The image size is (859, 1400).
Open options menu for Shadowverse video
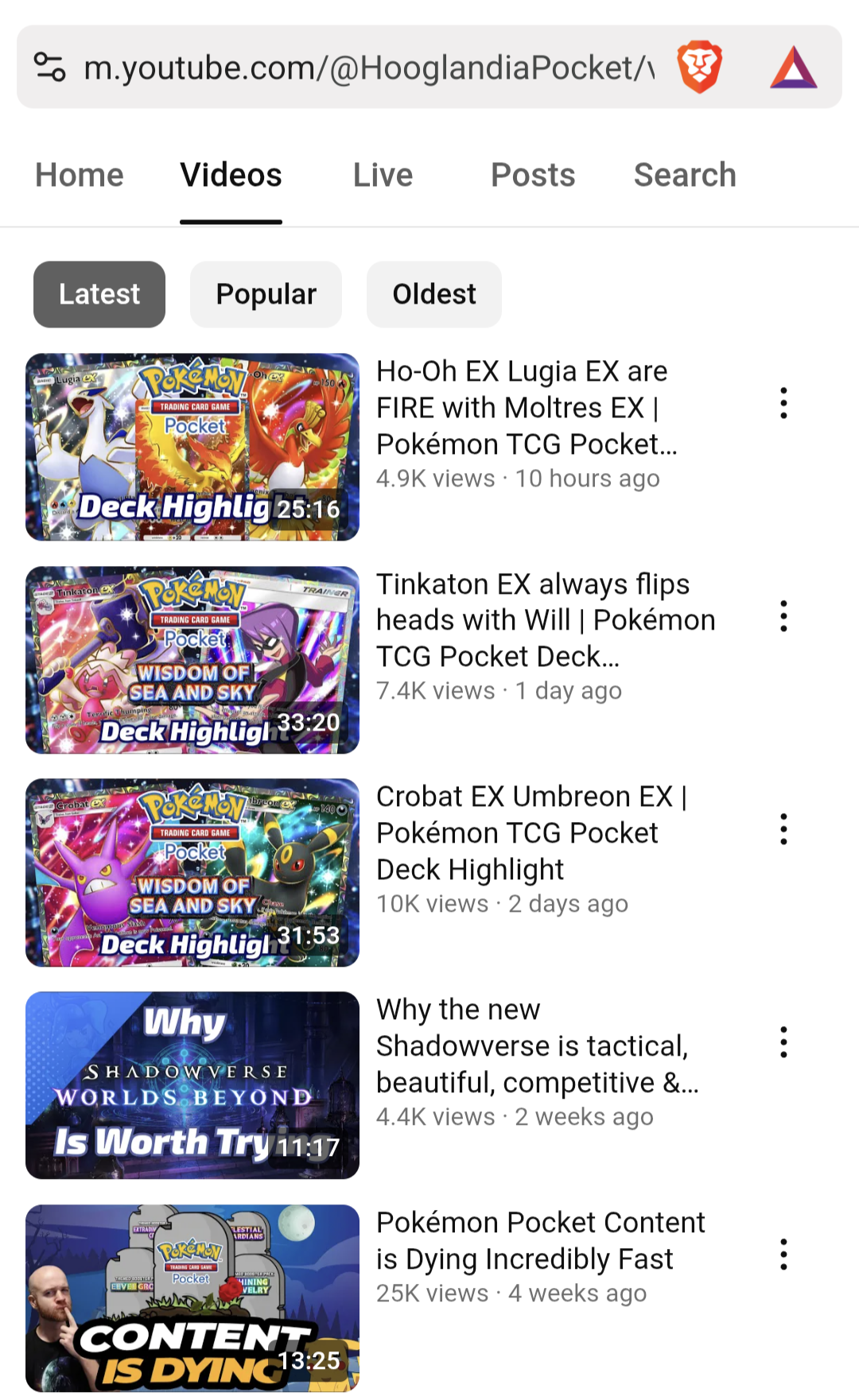pyautogui.click(x=783, y=1042)
